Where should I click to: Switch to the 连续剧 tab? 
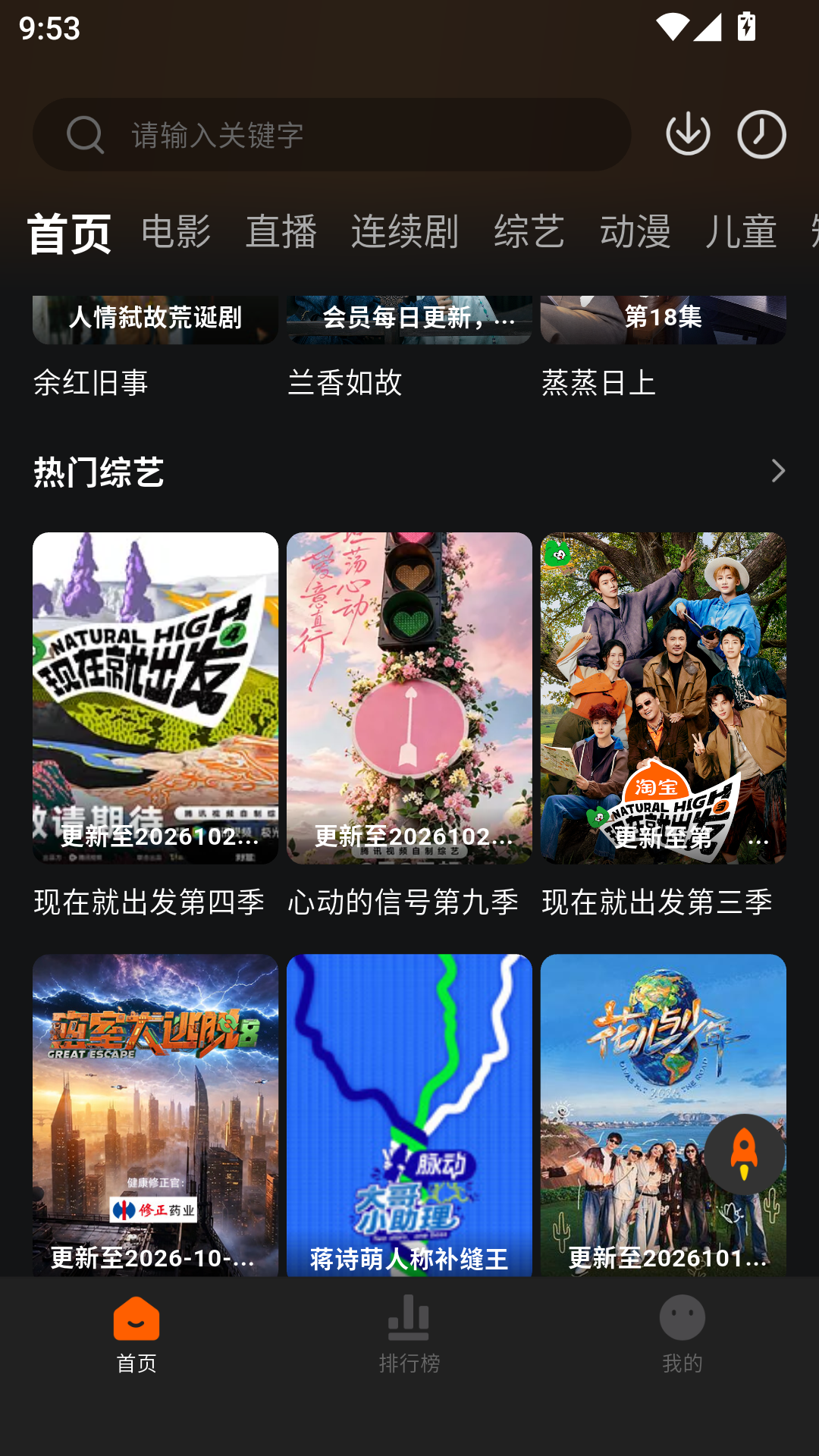pos(405,231)
